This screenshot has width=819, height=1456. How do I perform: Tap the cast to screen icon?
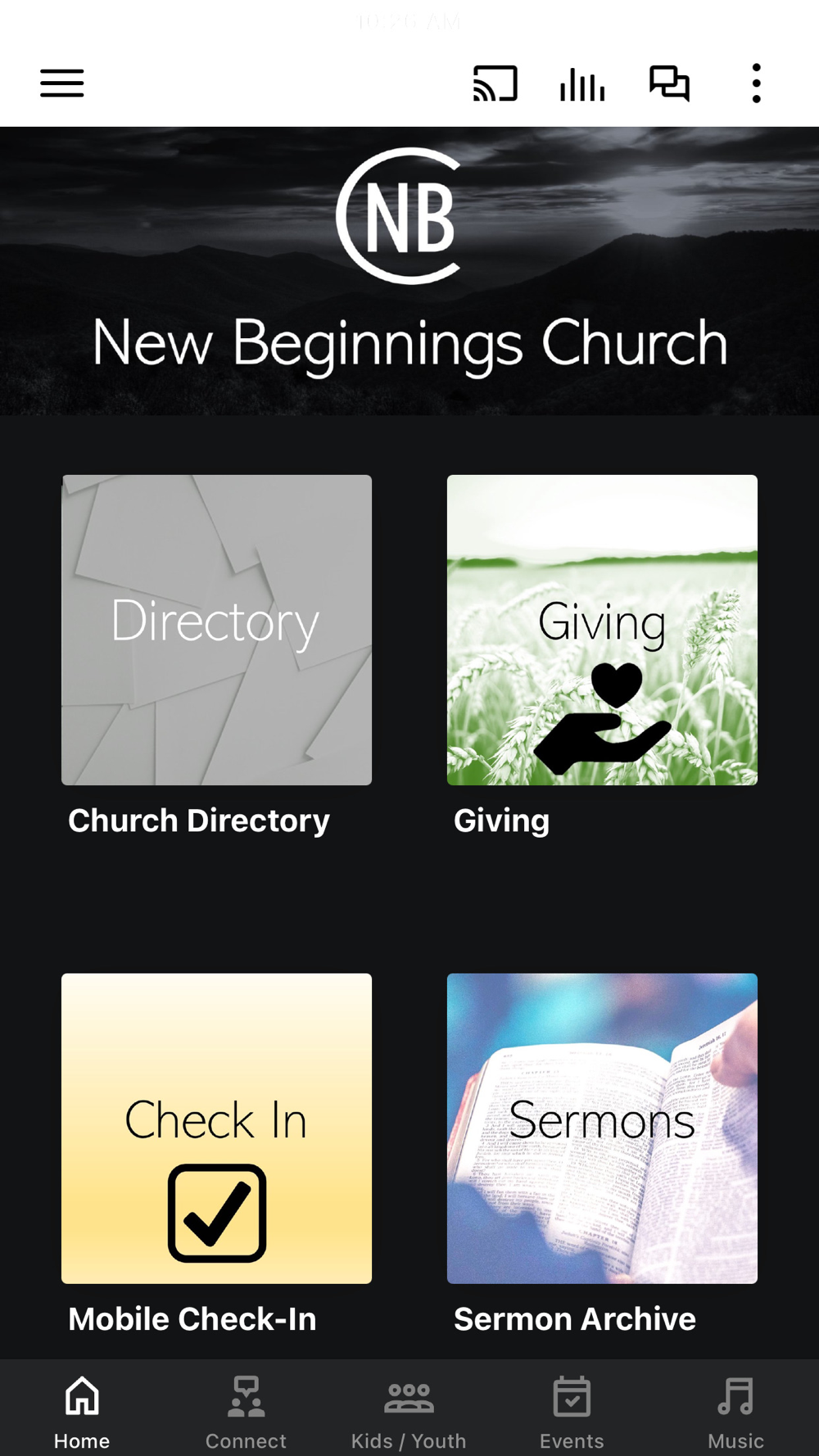(x=495, y=84)
